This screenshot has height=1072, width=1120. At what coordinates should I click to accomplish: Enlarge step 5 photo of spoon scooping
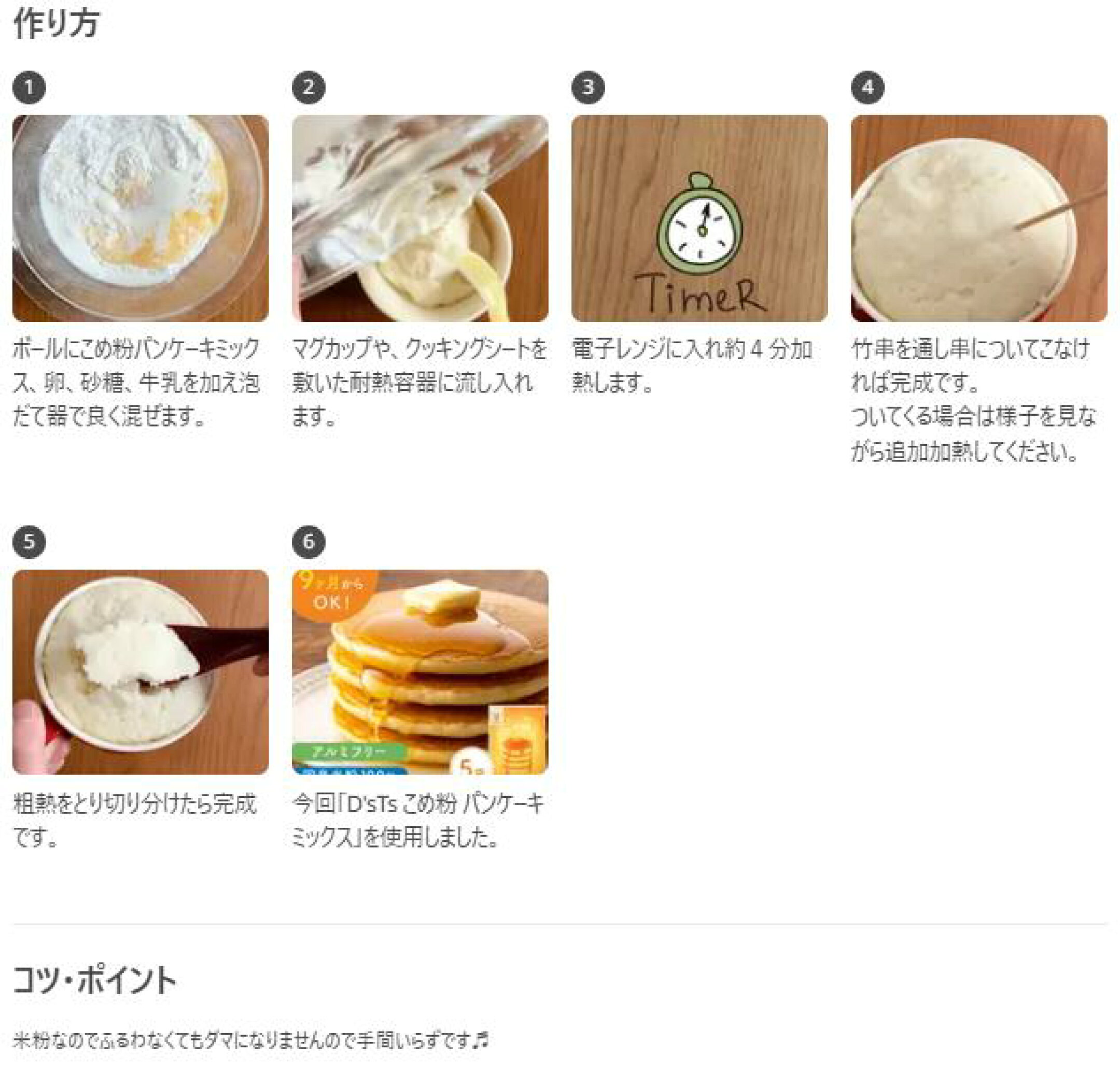coord(141,672)
